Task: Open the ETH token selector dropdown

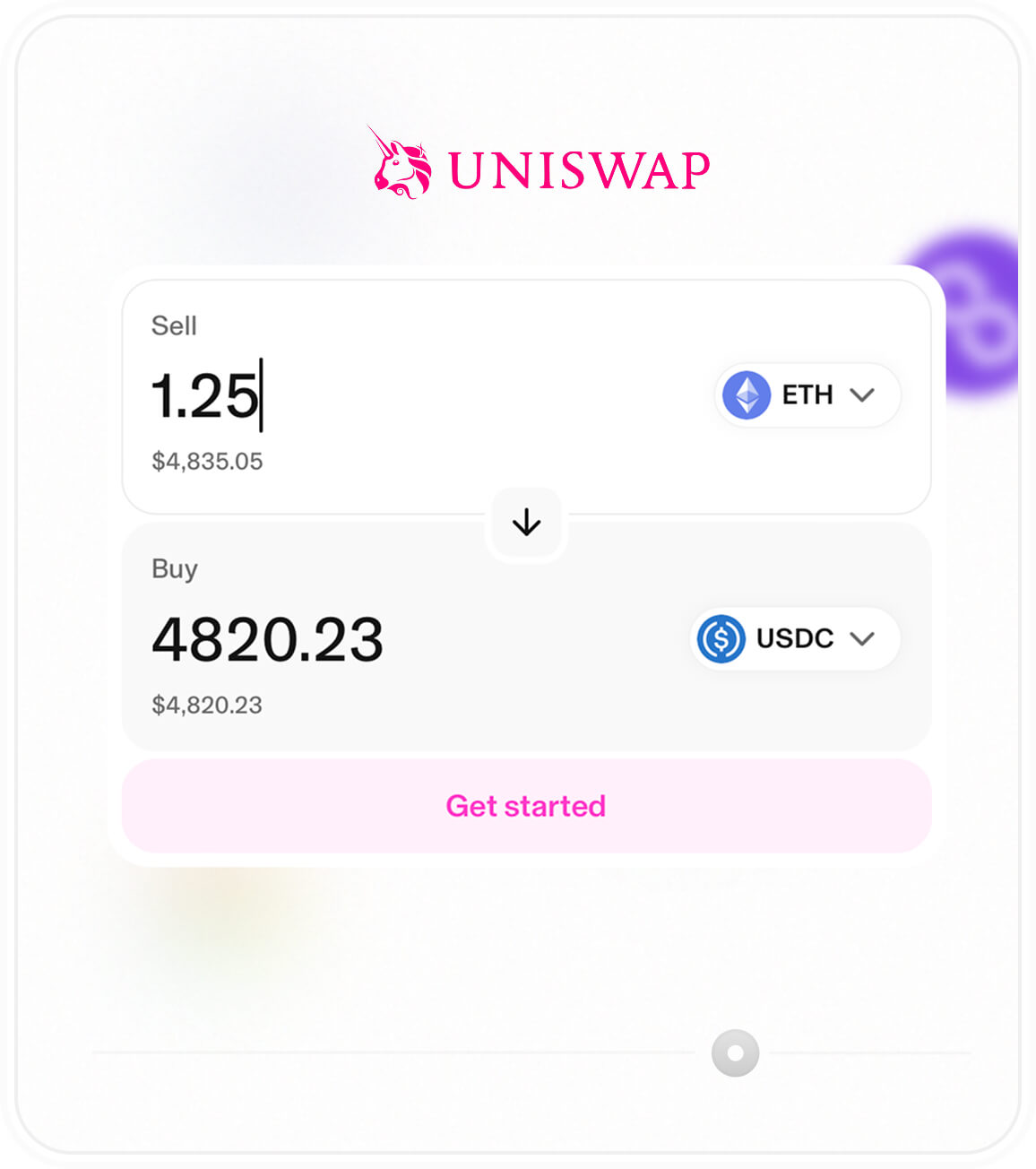Action: click(x=806, y=394)
